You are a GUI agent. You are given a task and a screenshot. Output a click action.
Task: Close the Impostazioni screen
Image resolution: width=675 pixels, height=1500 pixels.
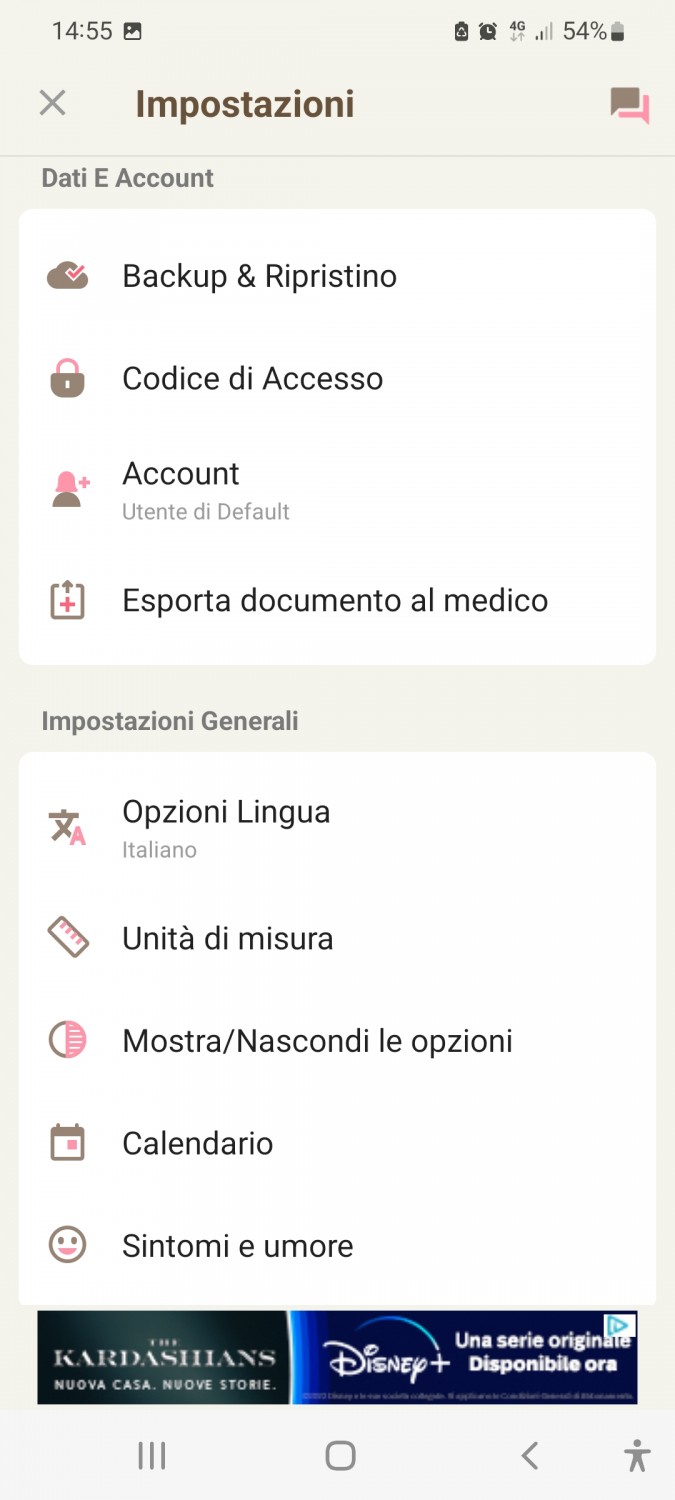click(52, 103)
